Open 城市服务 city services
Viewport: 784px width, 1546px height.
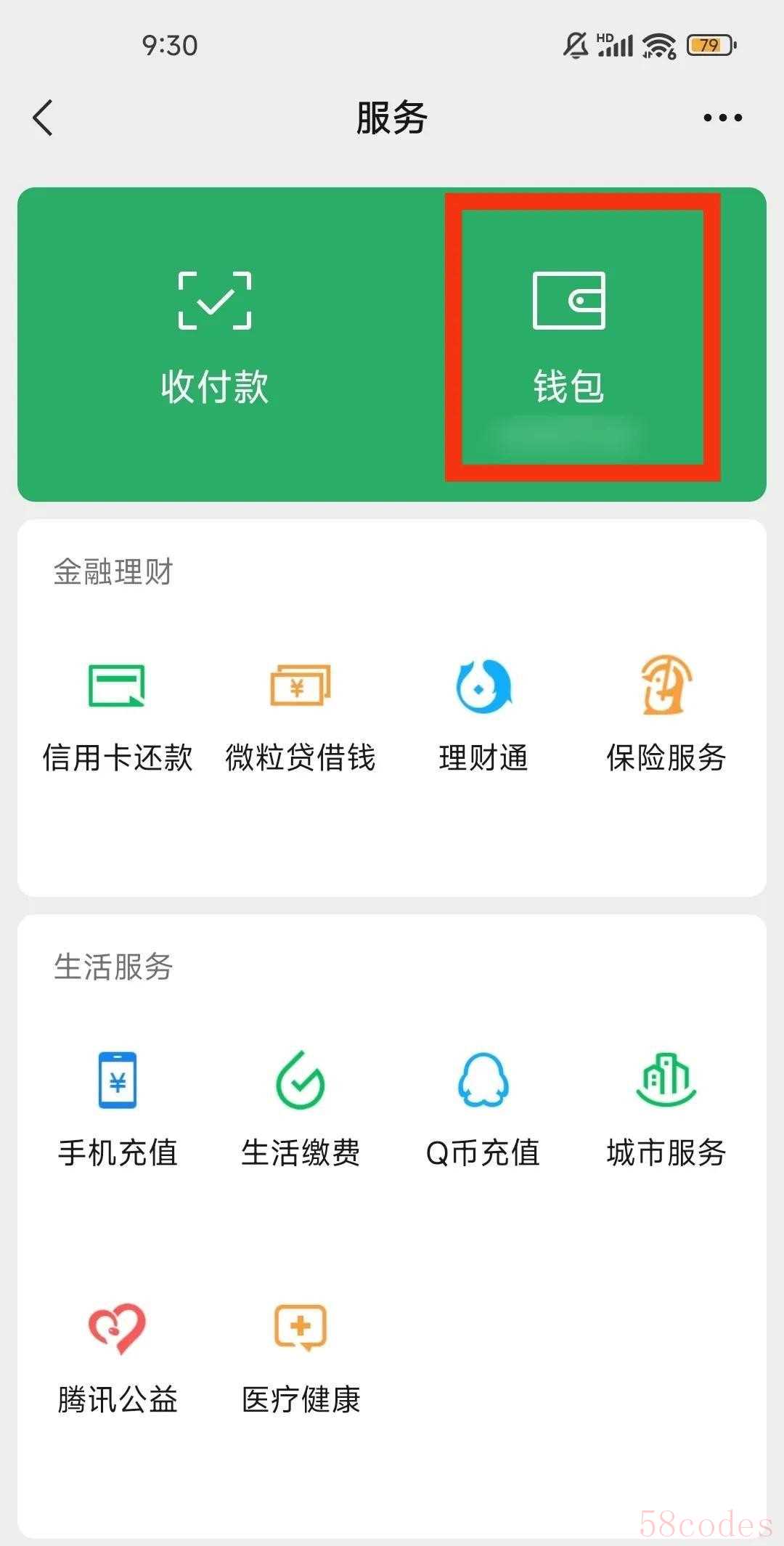[666, 1110]
